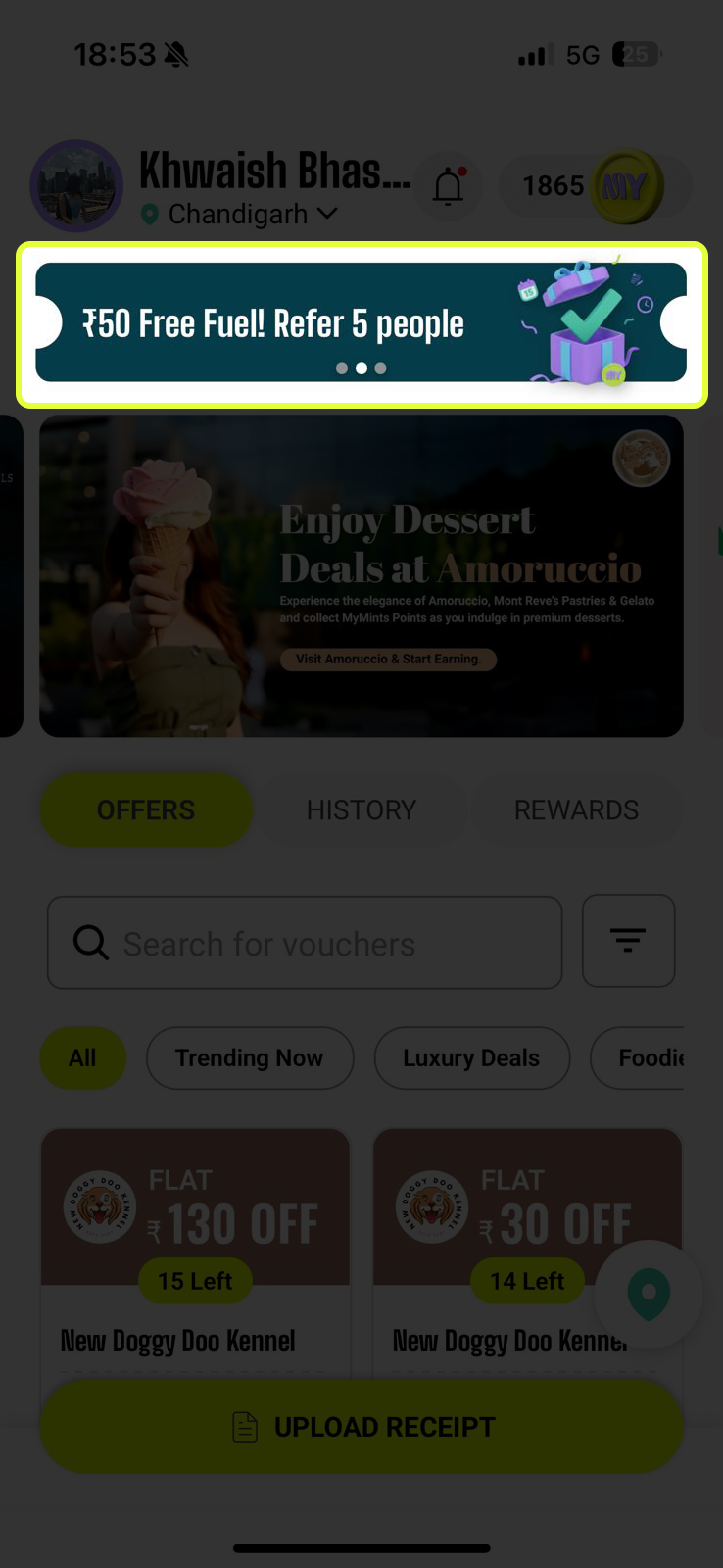Open the Amoruccio dessert deals banner
Viewport: 723px width, 1568px height.
[361, 575]
